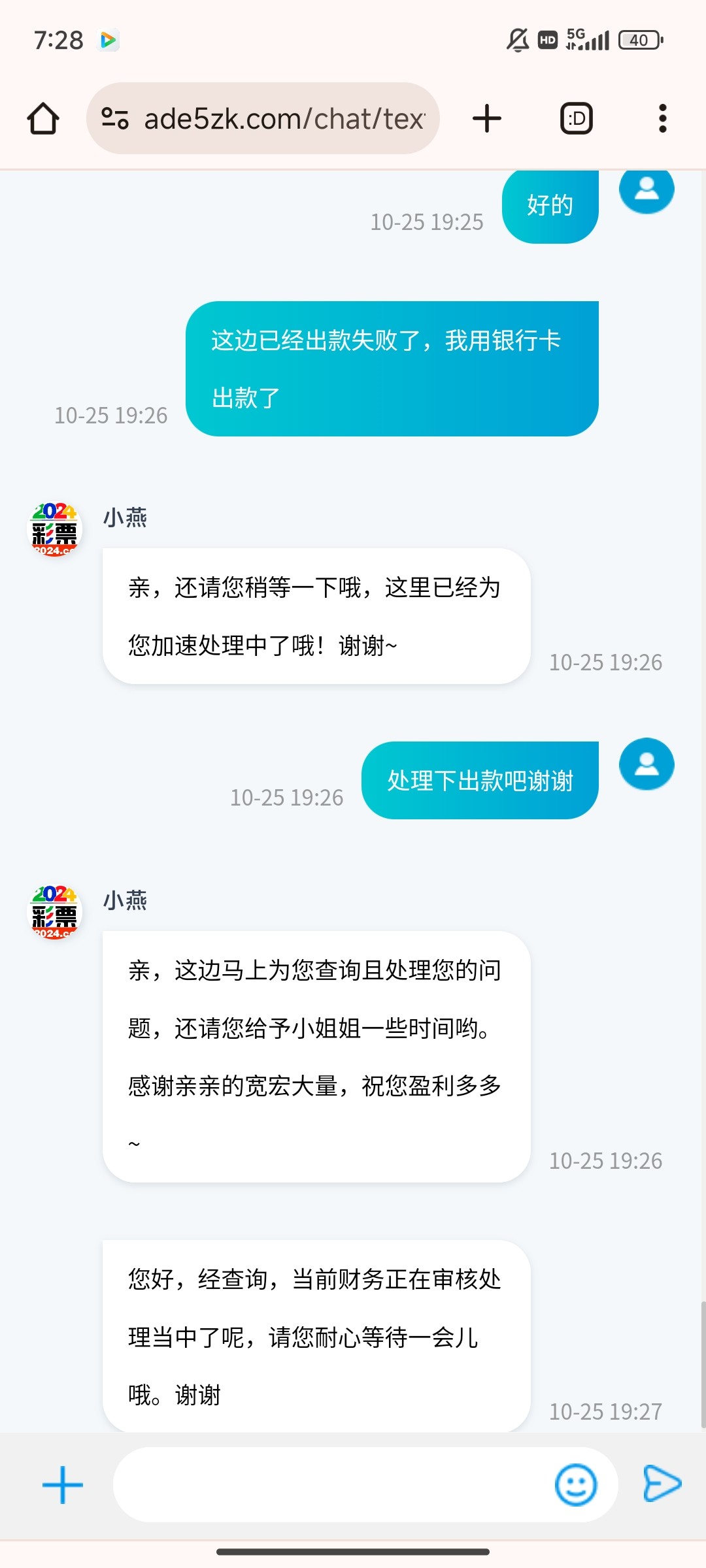Viewport: 706px width, 1568px height.
Task: Tap the plus attachment icon in chat
Action: (x=63, y=1485)
